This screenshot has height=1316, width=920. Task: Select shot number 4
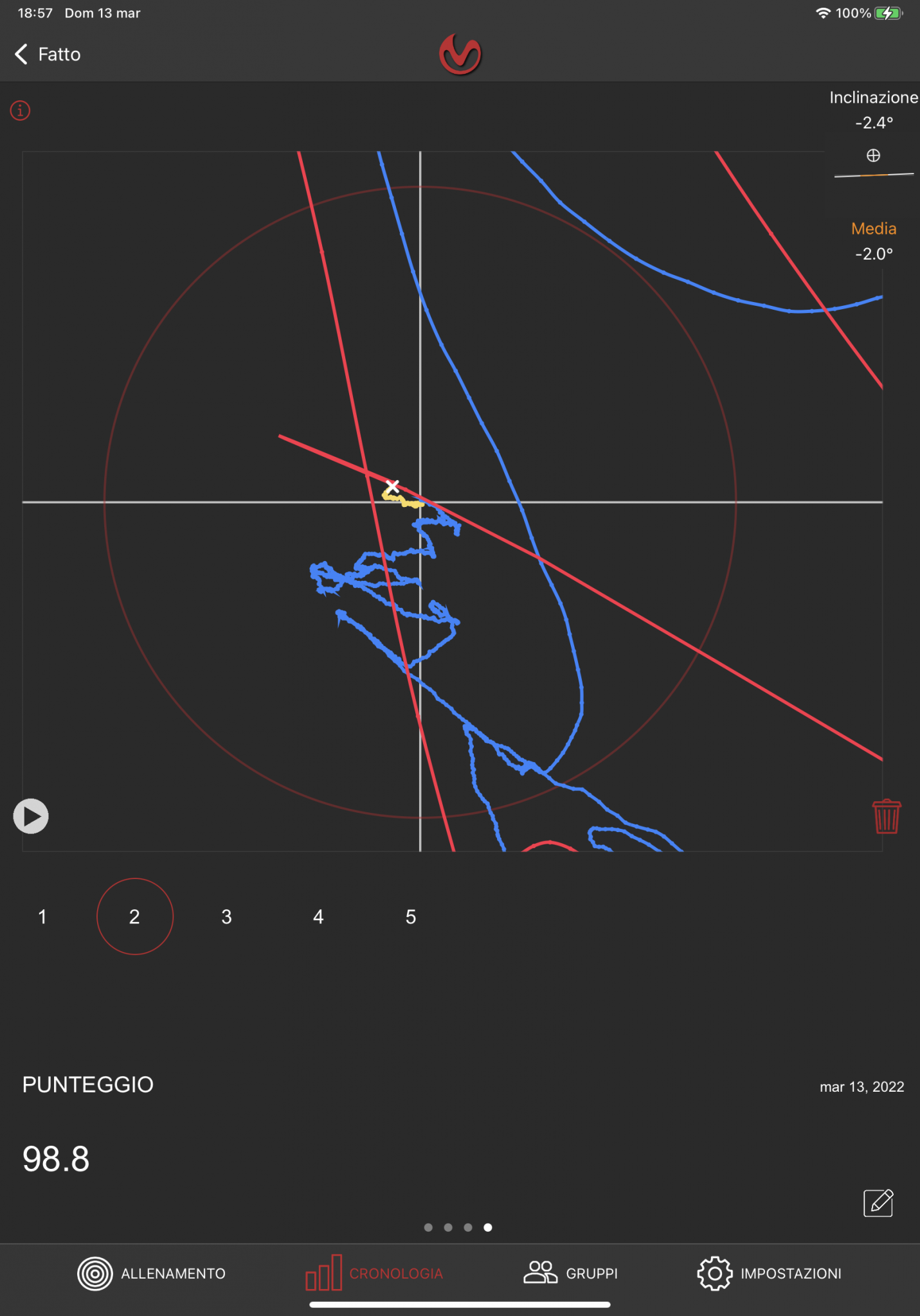318,917
